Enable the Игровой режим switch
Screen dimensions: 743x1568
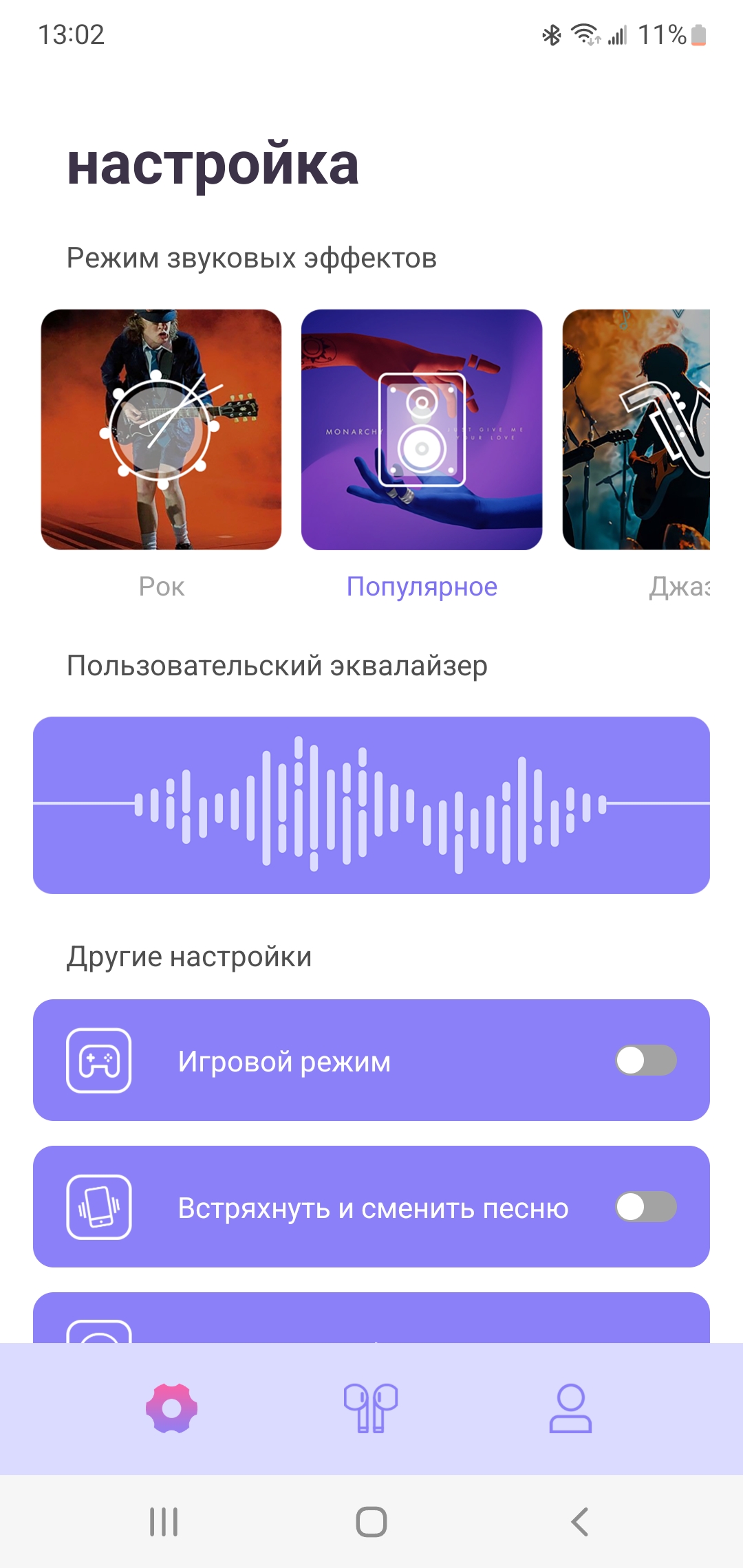[645, 1060]
